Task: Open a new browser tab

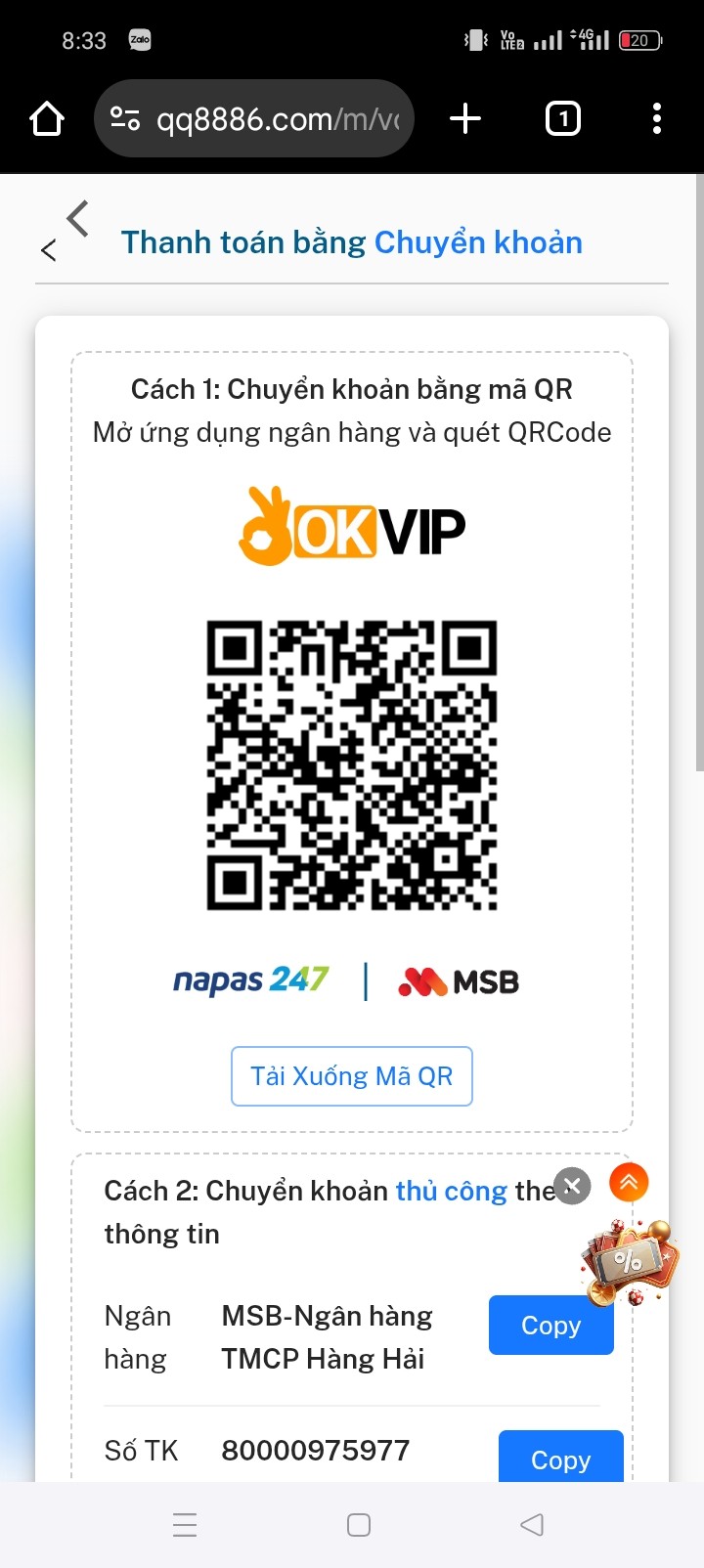Action: click(465, 119)
